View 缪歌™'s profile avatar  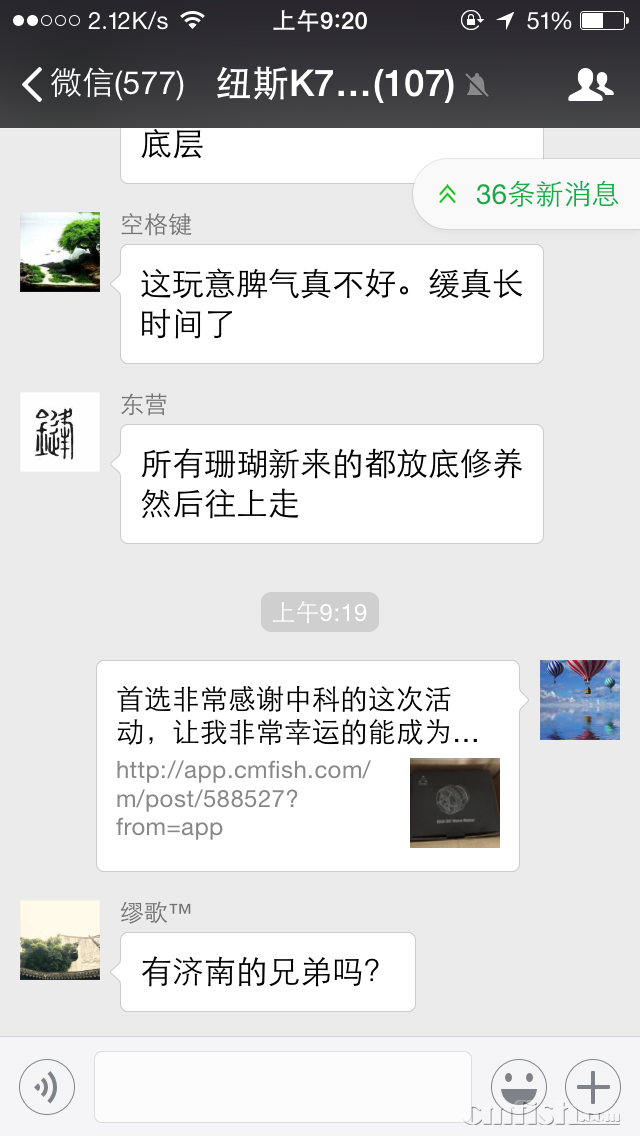tap(60, 940)
